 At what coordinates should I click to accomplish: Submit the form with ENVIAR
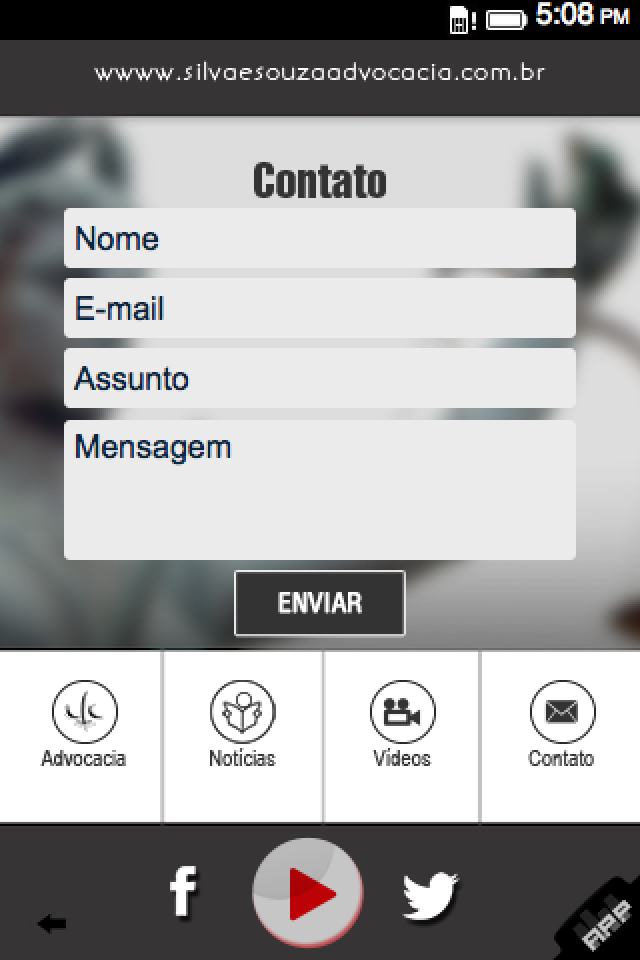[x=320, y=603]
